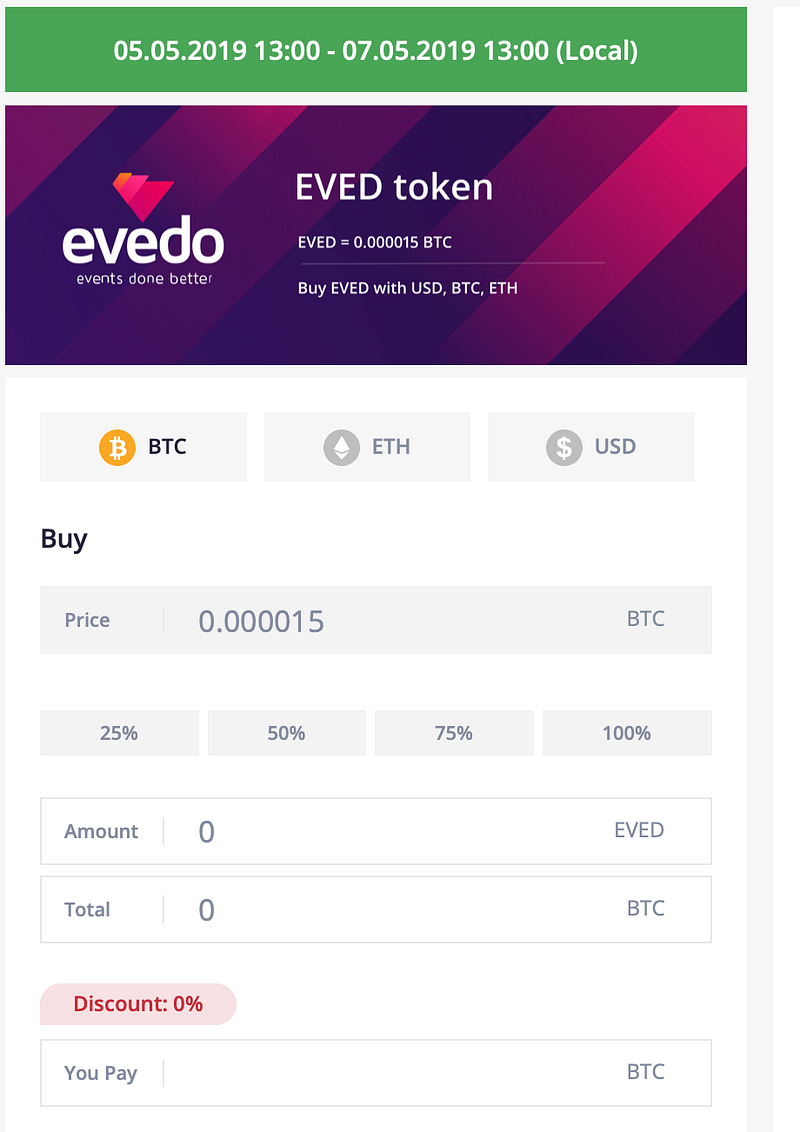Choose USD as payment currency

point(591,447)
